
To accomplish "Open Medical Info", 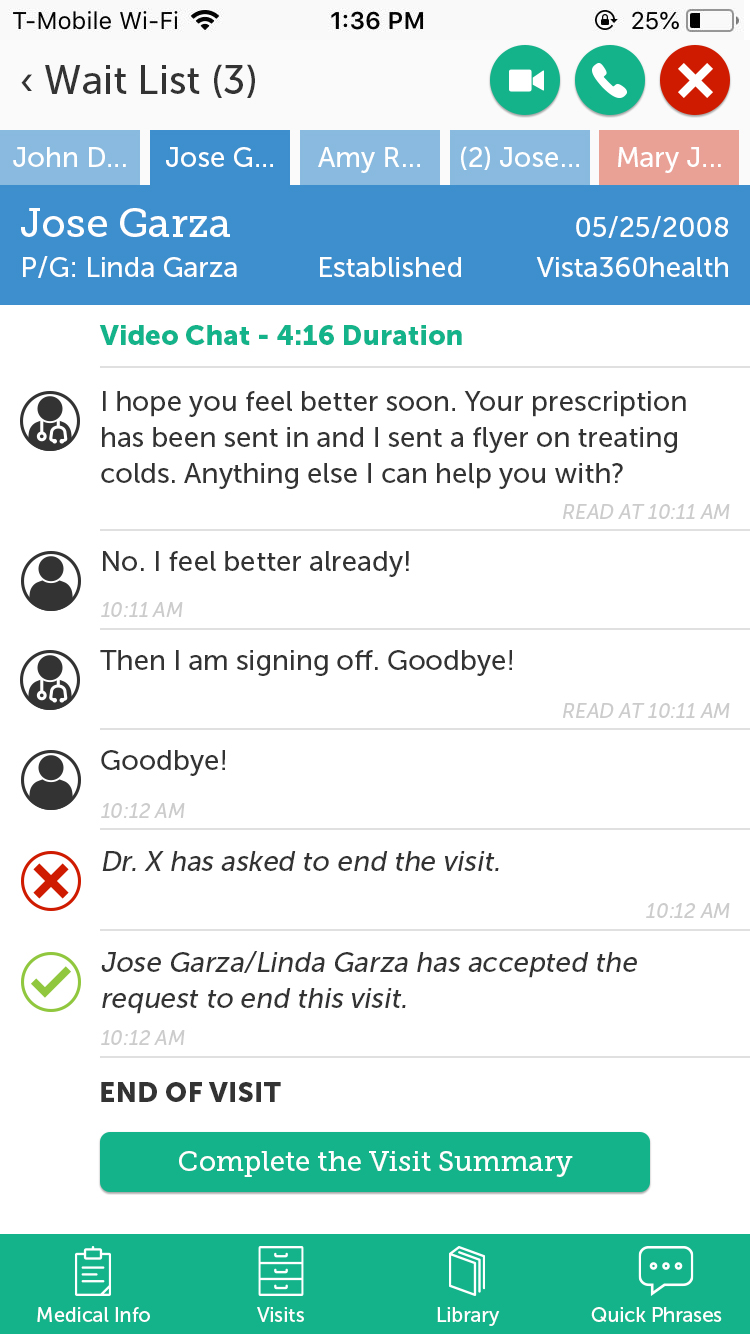I will click(x=94, y=1285).
